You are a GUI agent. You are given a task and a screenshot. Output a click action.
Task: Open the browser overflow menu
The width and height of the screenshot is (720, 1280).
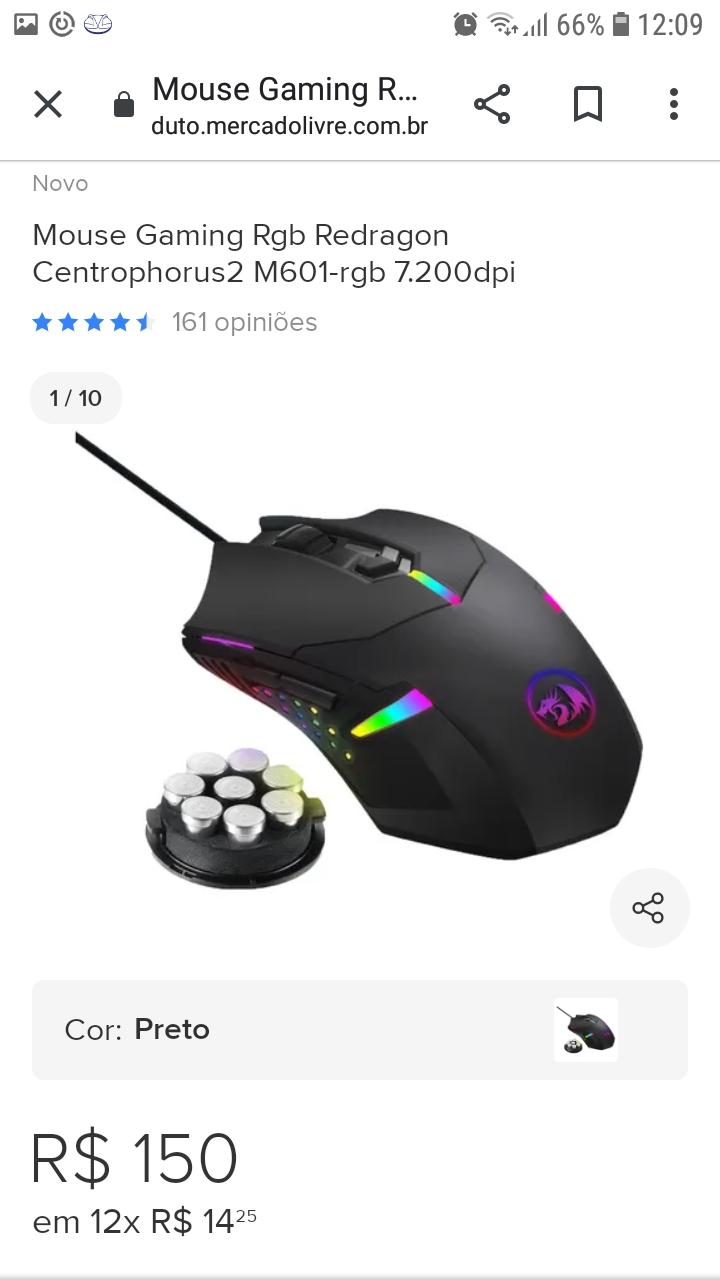[674, 104]
